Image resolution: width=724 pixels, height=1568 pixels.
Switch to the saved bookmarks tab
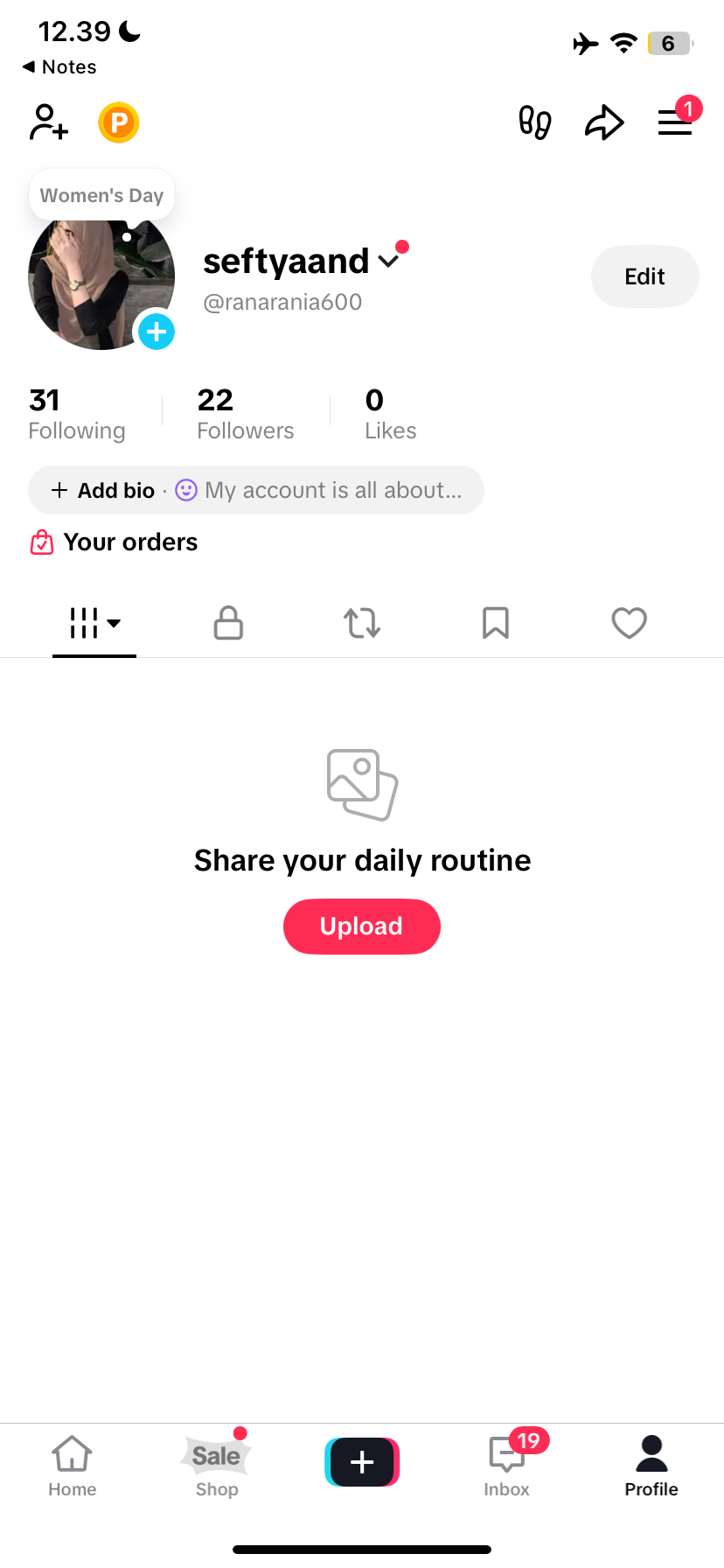(x=496, y=623)
